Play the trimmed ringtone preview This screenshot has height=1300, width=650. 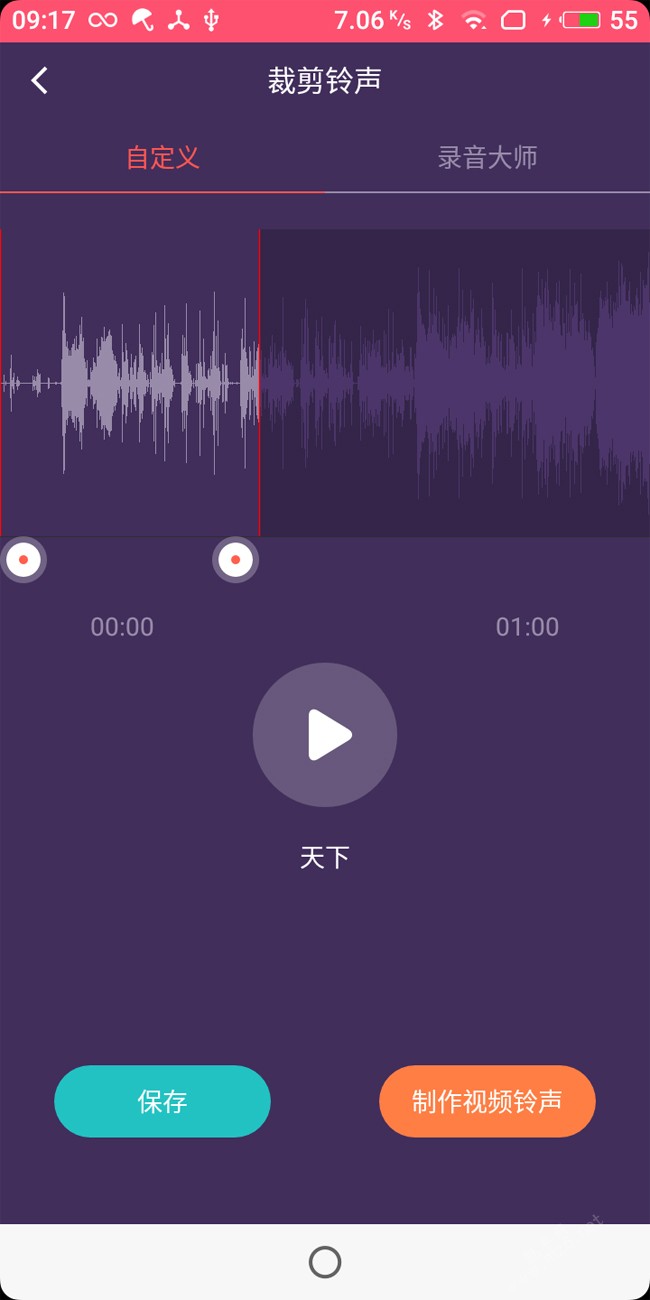(x=325, y=735)
